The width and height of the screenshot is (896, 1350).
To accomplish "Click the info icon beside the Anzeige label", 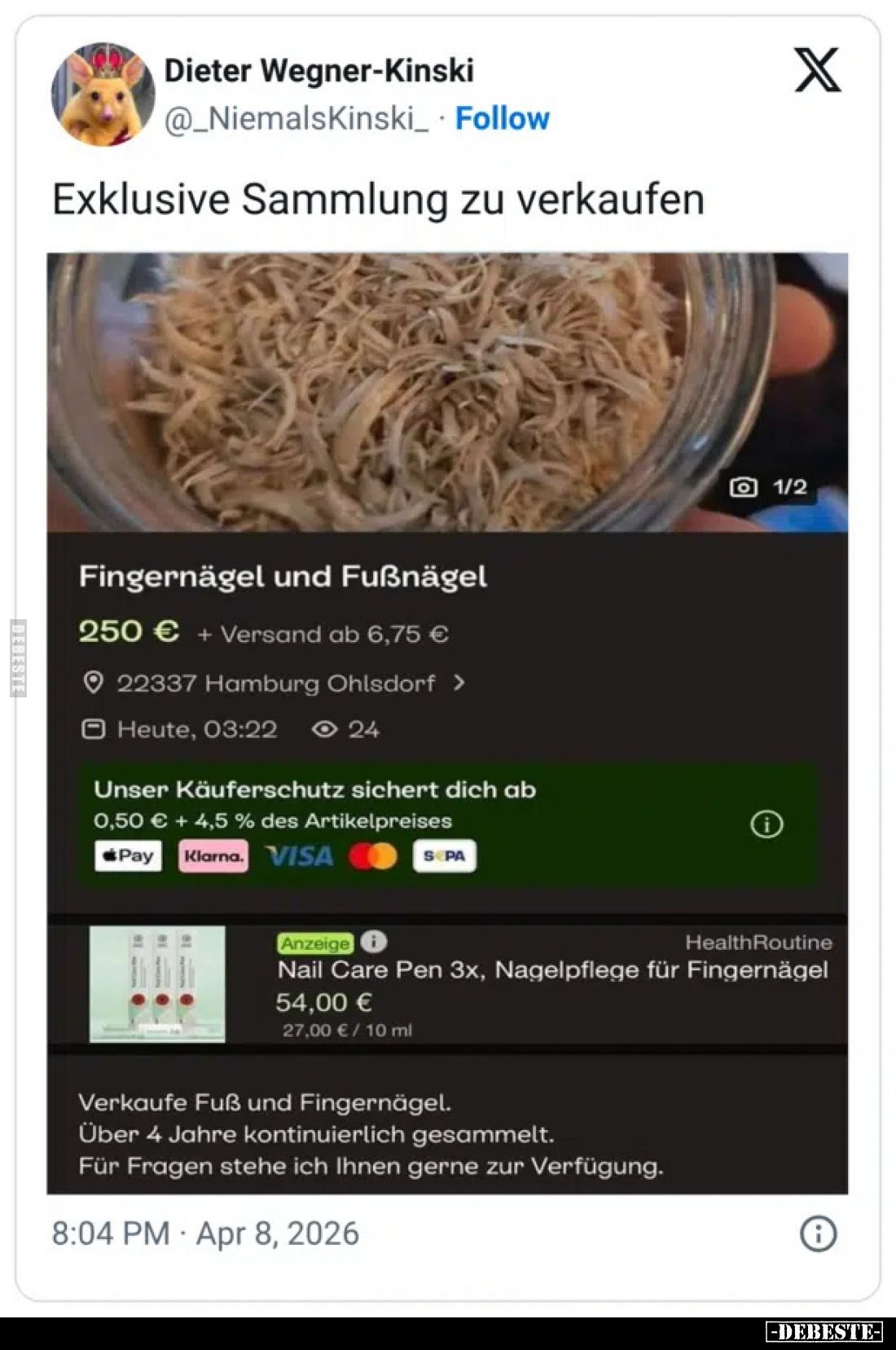I will (373, 942).
